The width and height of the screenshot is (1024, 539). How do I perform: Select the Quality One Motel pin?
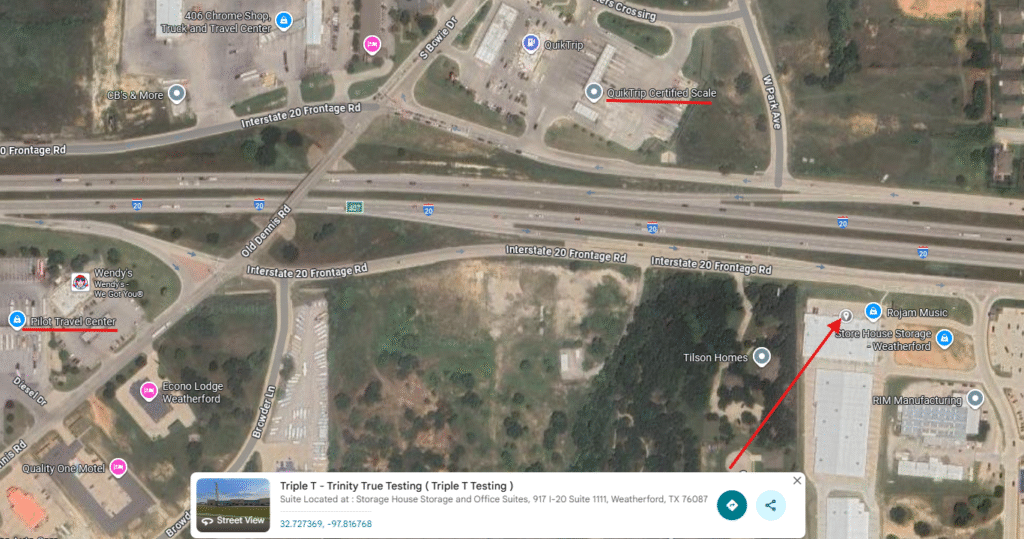tap(119, 467)
